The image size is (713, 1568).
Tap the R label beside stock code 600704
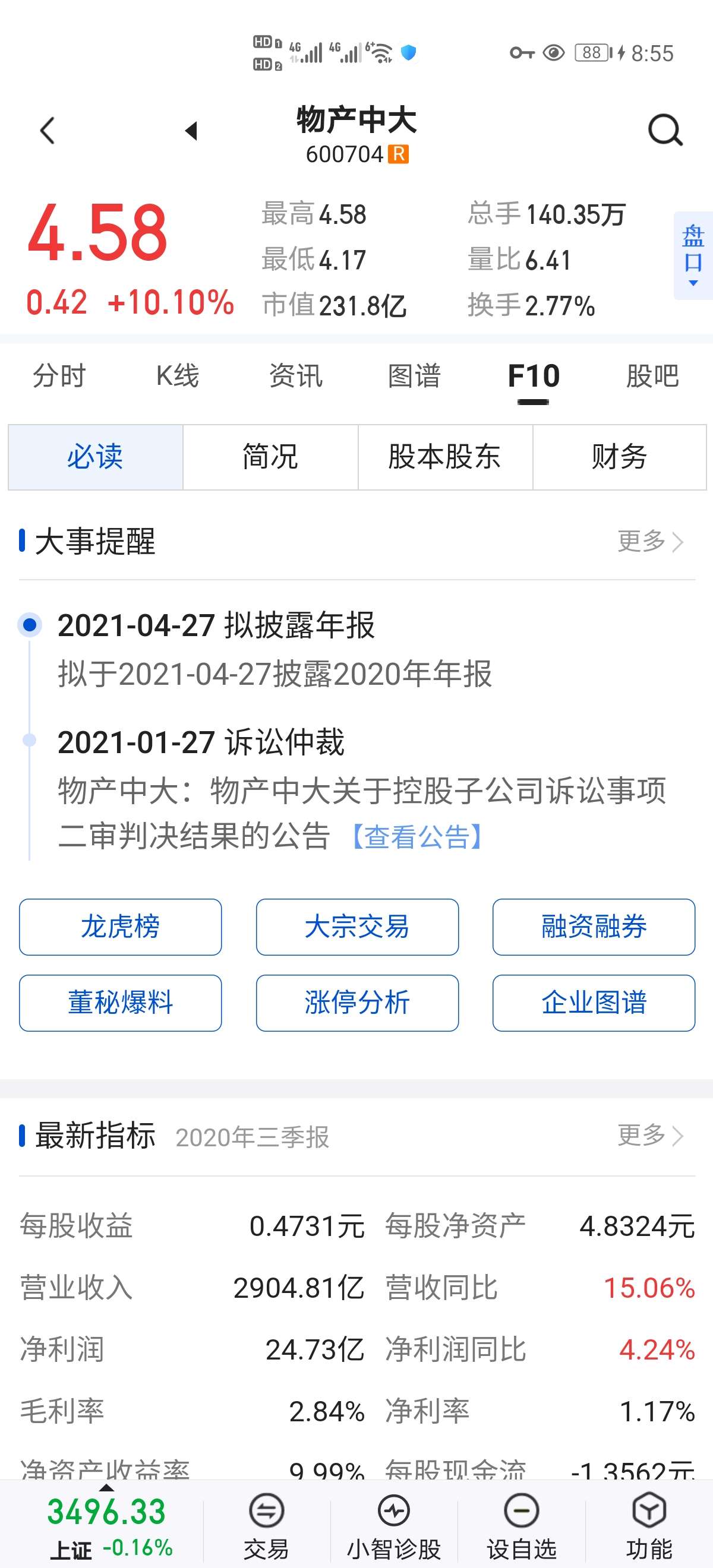[x=400, y=154]
